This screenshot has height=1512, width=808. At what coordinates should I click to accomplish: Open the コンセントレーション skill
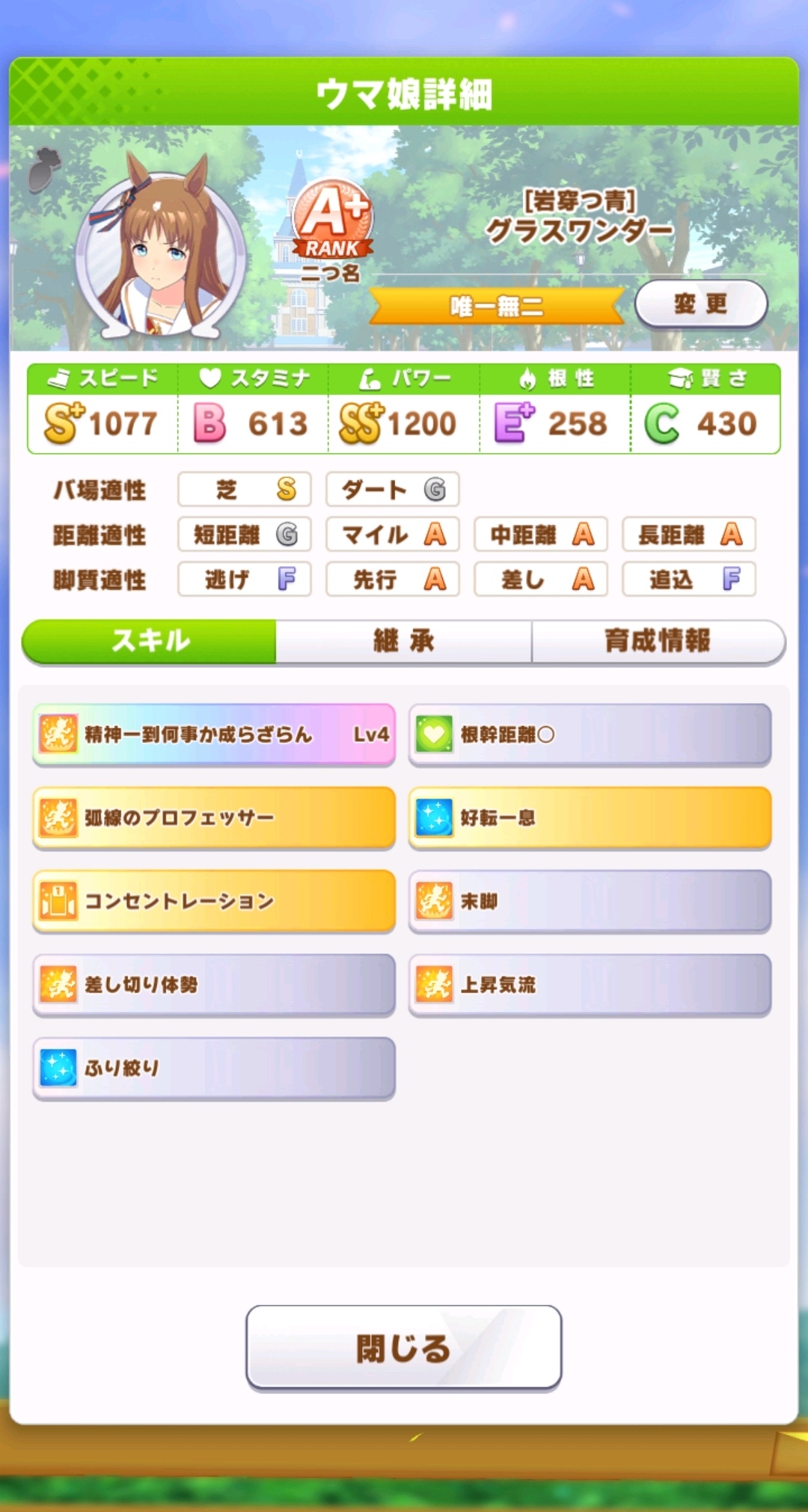[214, 901]
